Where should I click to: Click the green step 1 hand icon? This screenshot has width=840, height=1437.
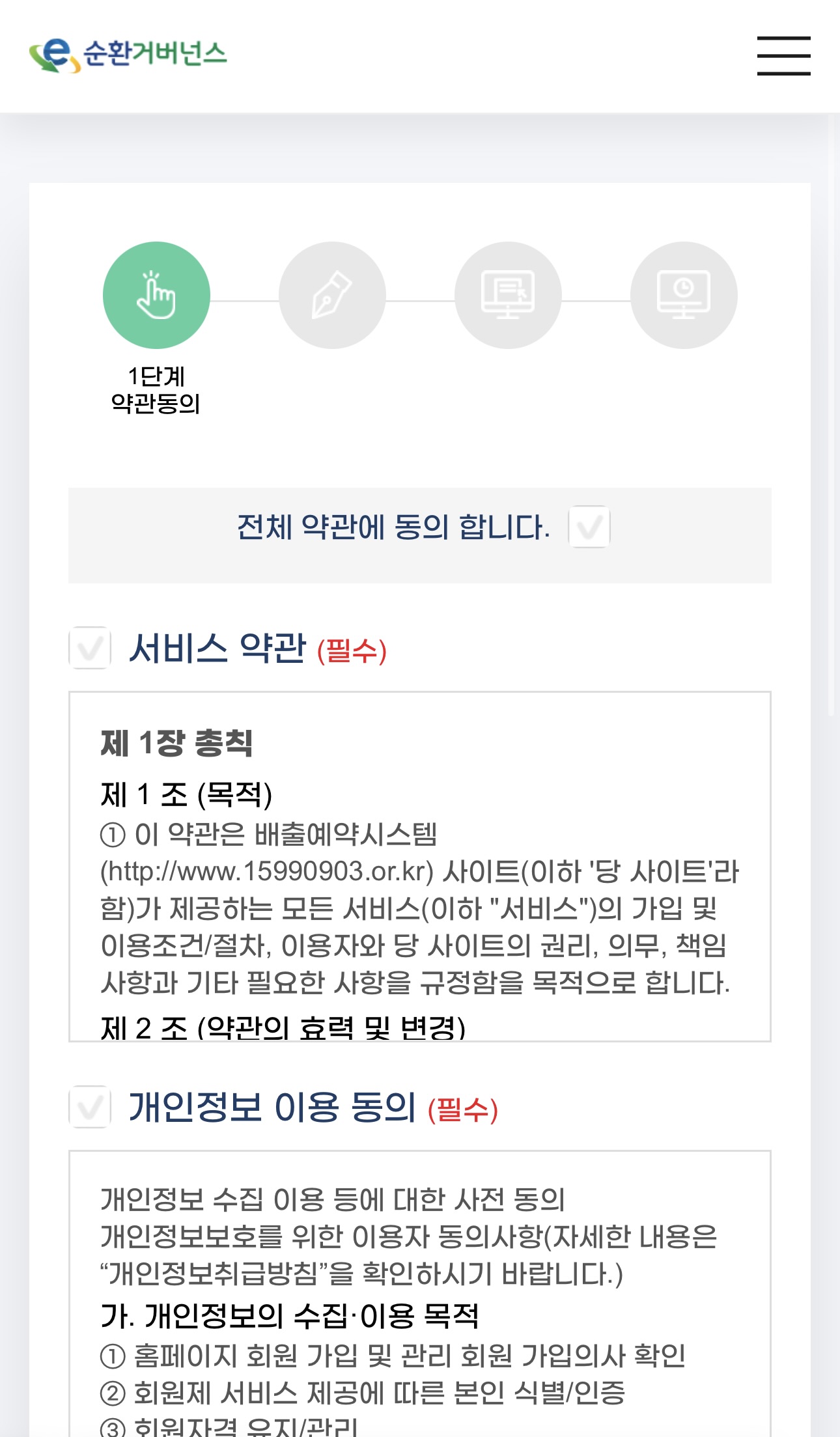tap(156, 294)
